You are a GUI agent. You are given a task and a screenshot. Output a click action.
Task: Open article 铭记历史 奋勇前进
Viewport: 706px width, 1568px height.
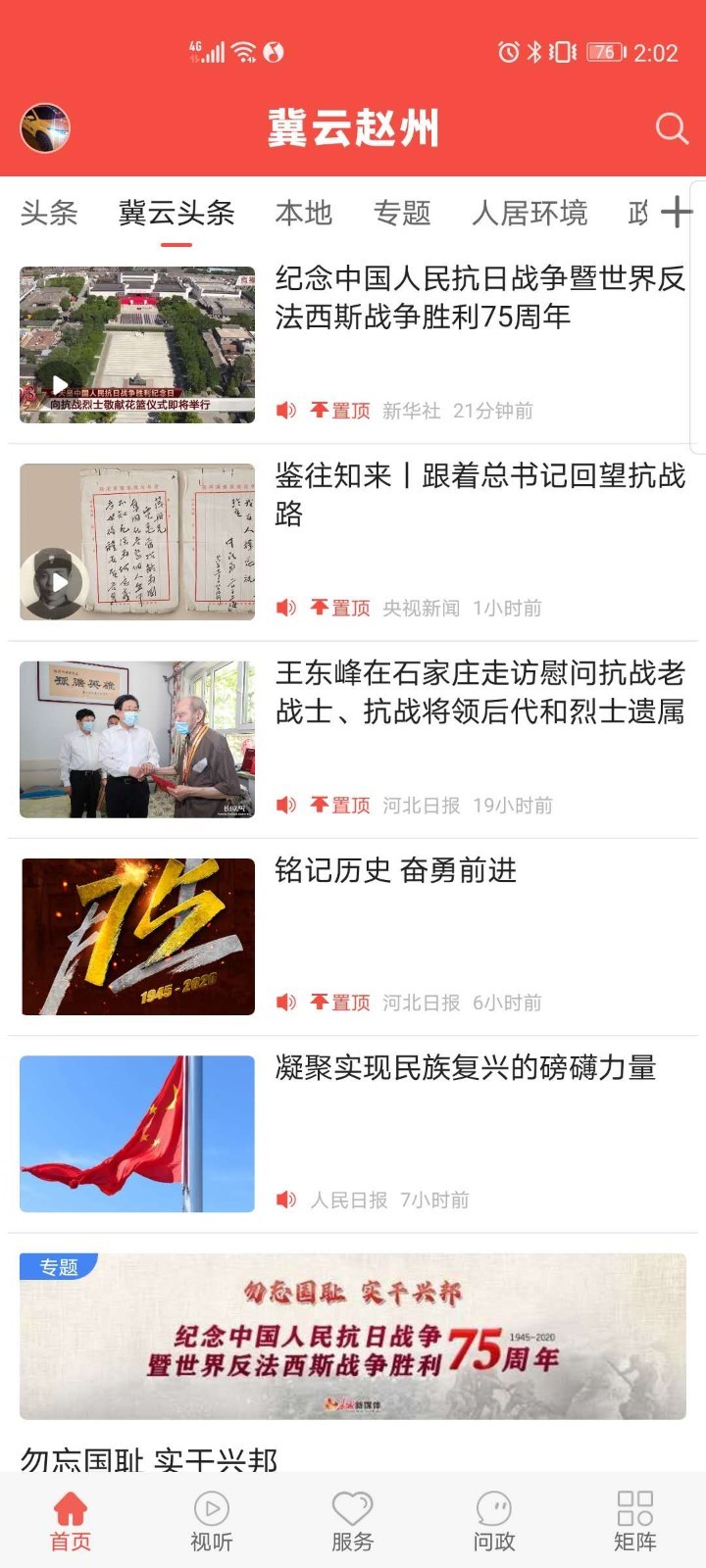tap(396, 870)
